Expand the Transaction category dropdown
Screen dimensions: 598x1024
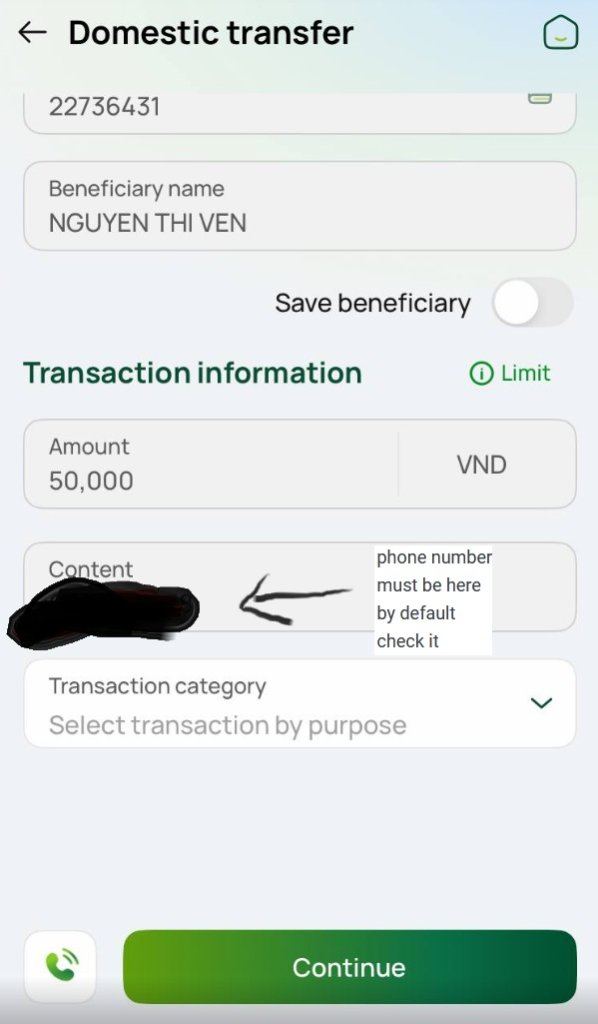[300, 704]
